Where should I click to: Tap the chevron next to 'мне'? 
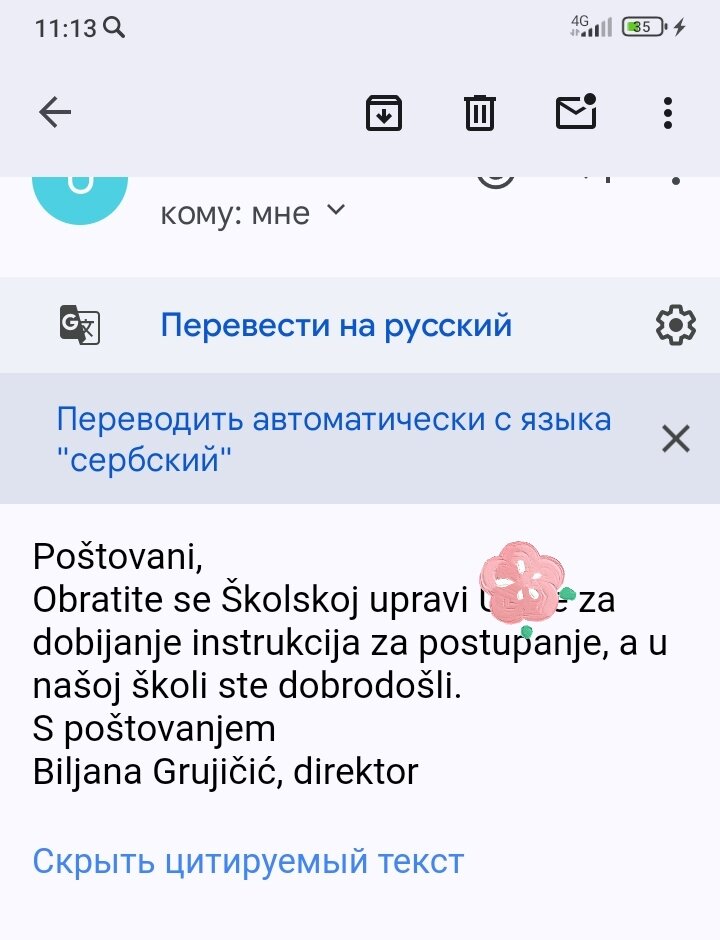pyautogui.click(x=336, y=211)
